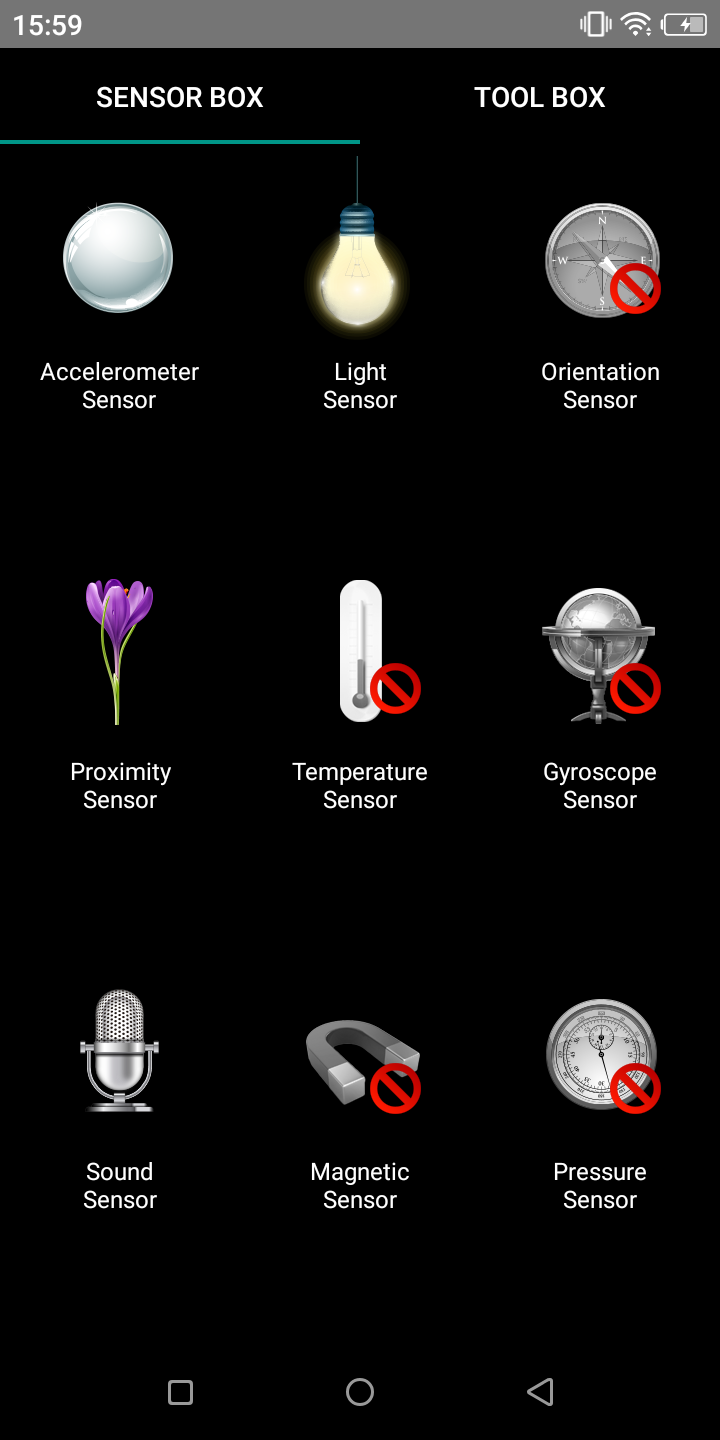The width and height of the screenshot is (720, 1440).
Task: Open the Pressure Sensor gauge
Action: click(x=601, y=1055)
